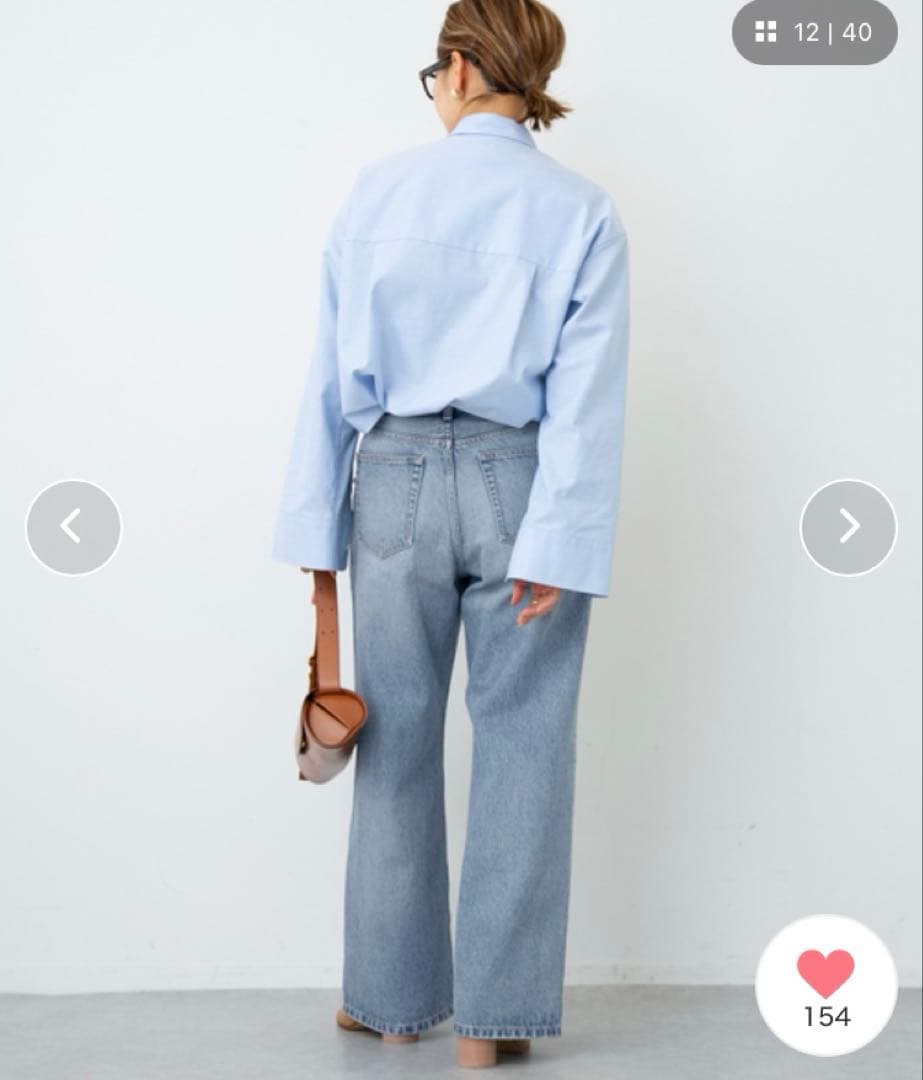
Task: Go to the previous product photo
Action: coord(73,527)
